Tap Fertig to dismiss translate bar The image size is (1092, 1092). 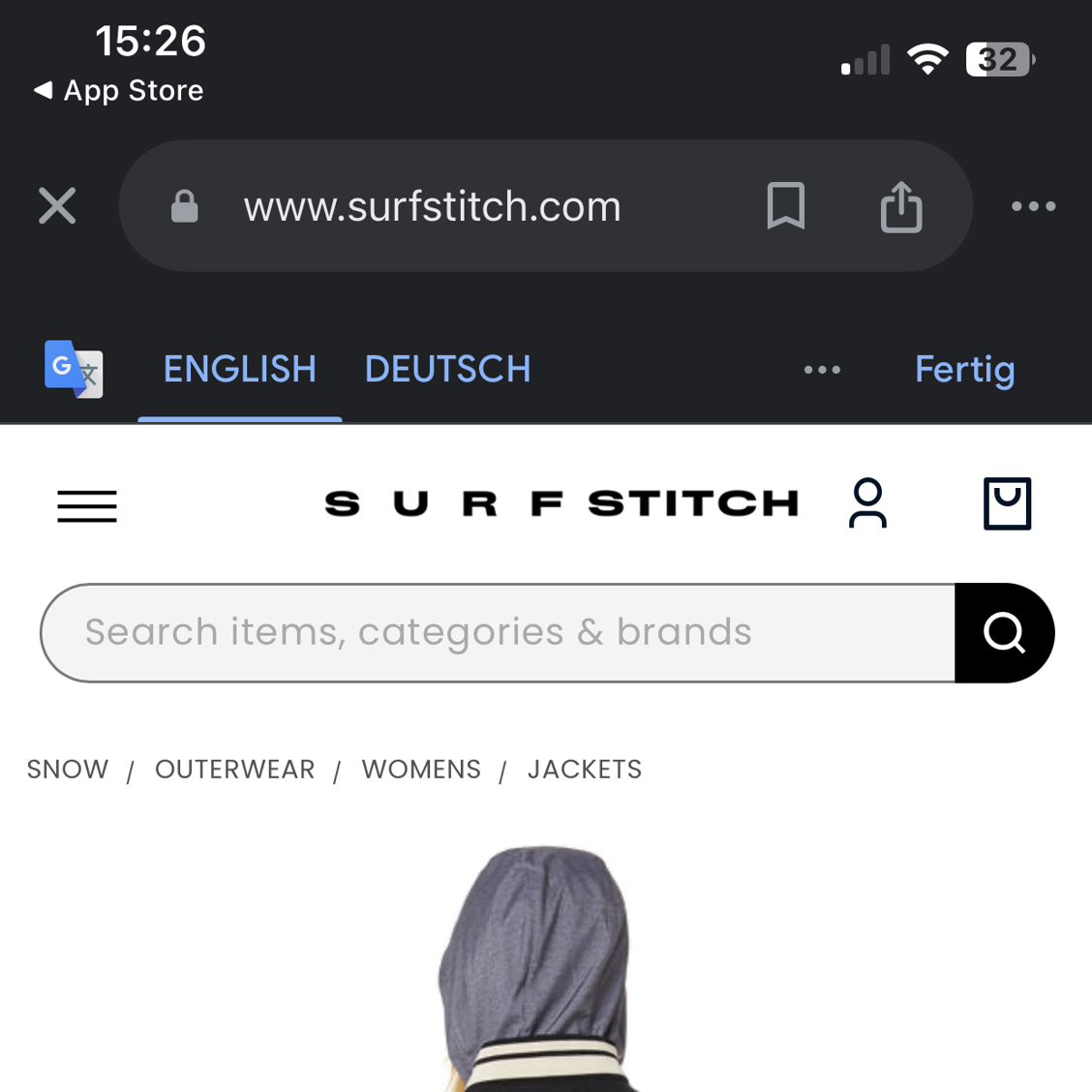click(x=964, y=369)
